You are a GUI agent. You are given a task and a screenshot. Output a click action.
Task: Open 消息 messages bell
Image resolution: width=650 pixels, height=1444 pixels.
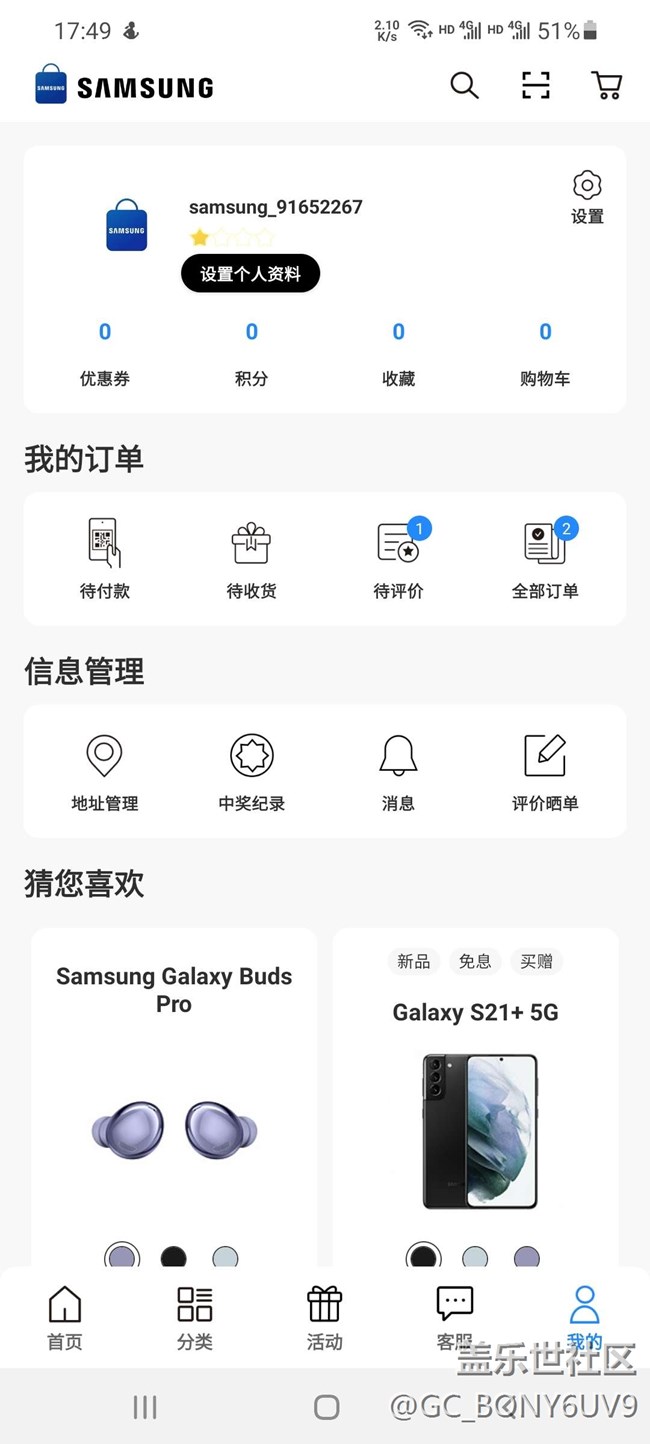point(398,771)
